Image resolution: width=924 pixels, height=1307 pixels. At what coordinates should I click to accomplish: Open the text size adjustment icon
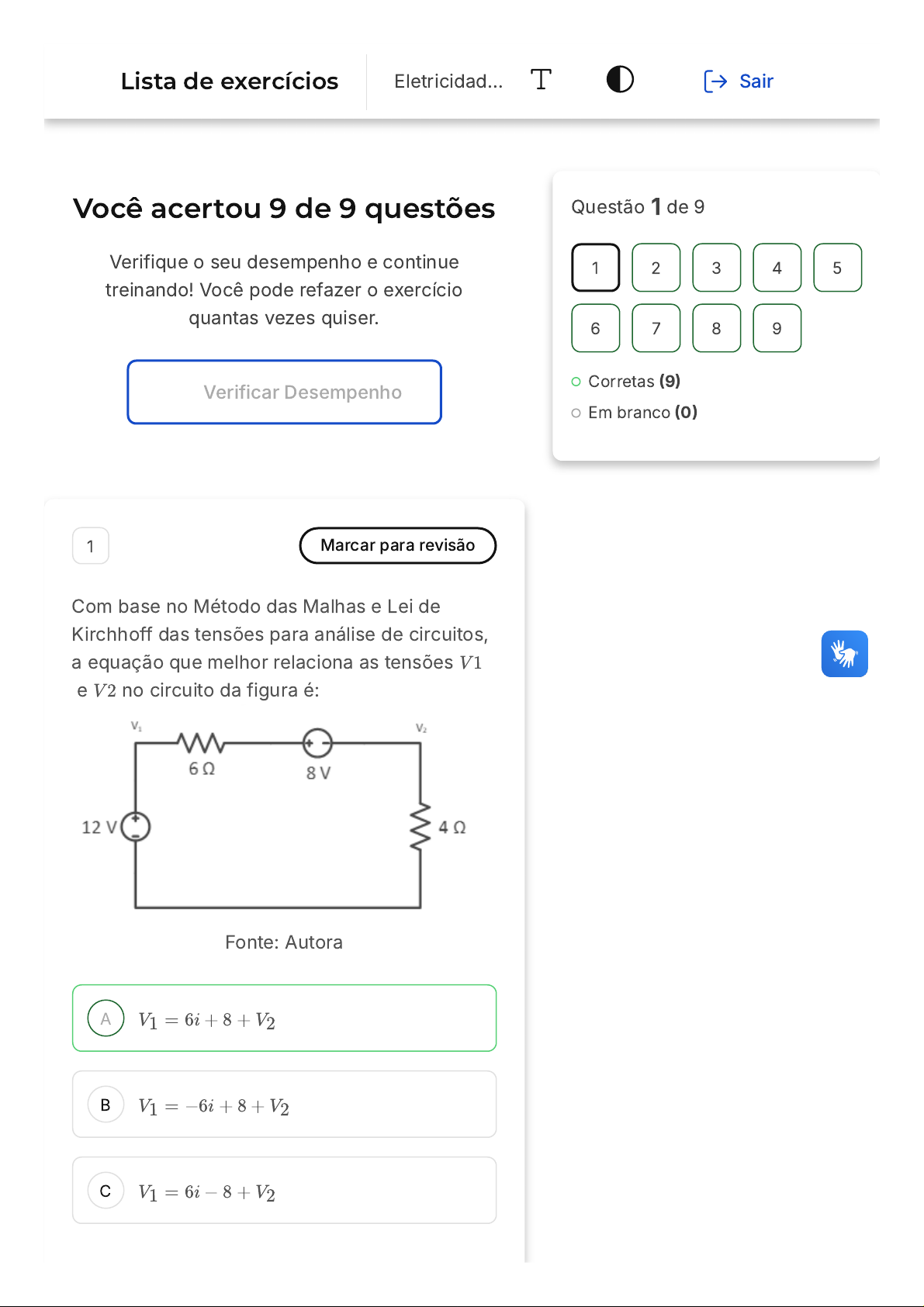(x=541, y=80)
